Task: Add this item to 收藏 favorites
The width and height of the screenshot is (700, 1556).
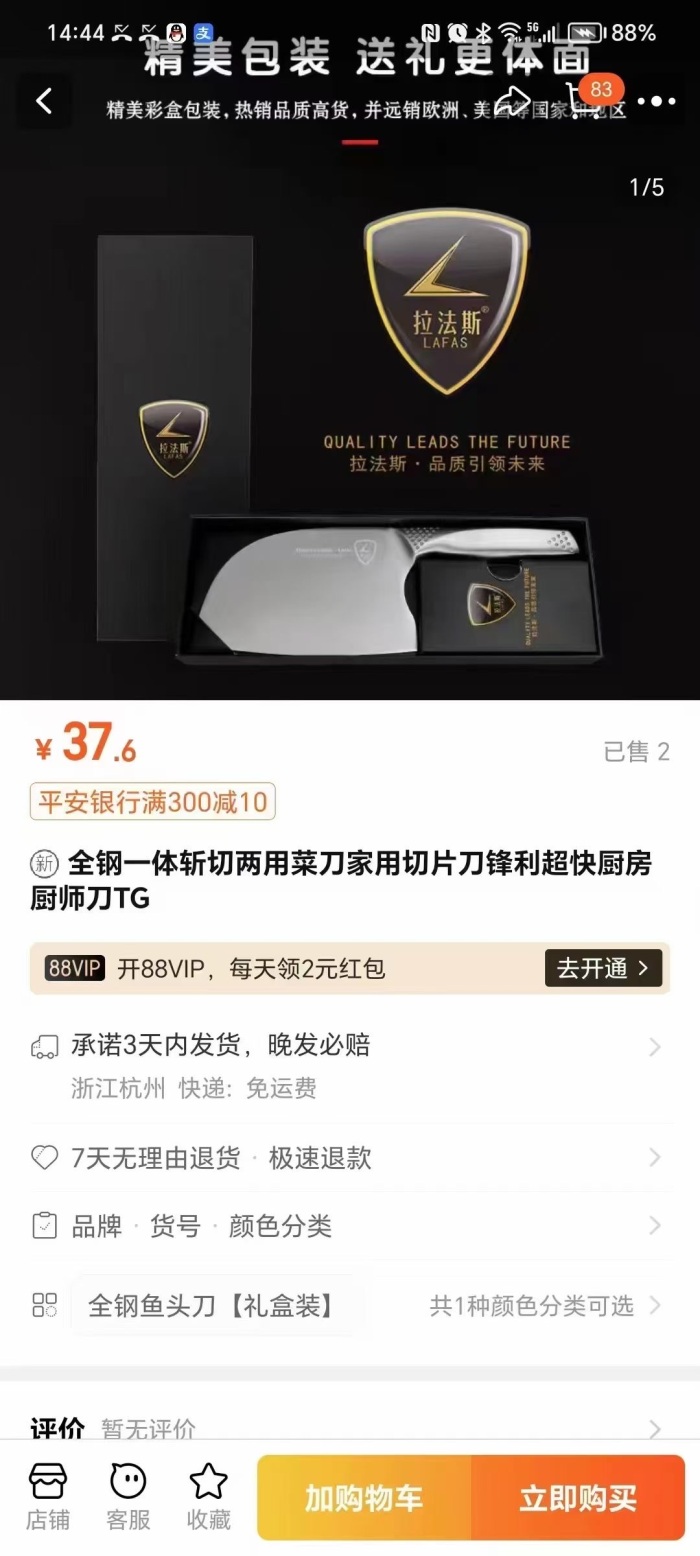Action: (x=208, y=1497)
